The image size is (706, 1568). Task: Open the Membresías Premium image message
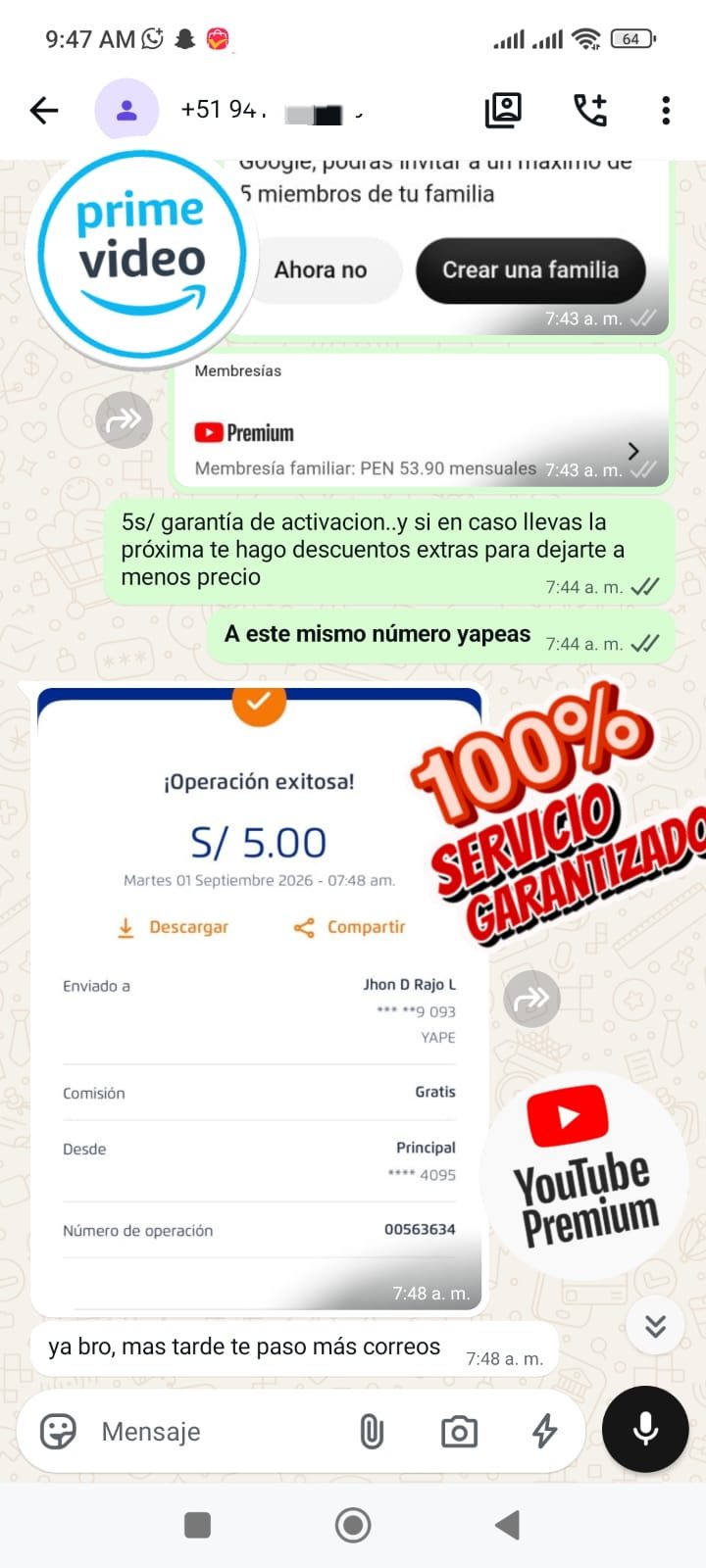422,419
